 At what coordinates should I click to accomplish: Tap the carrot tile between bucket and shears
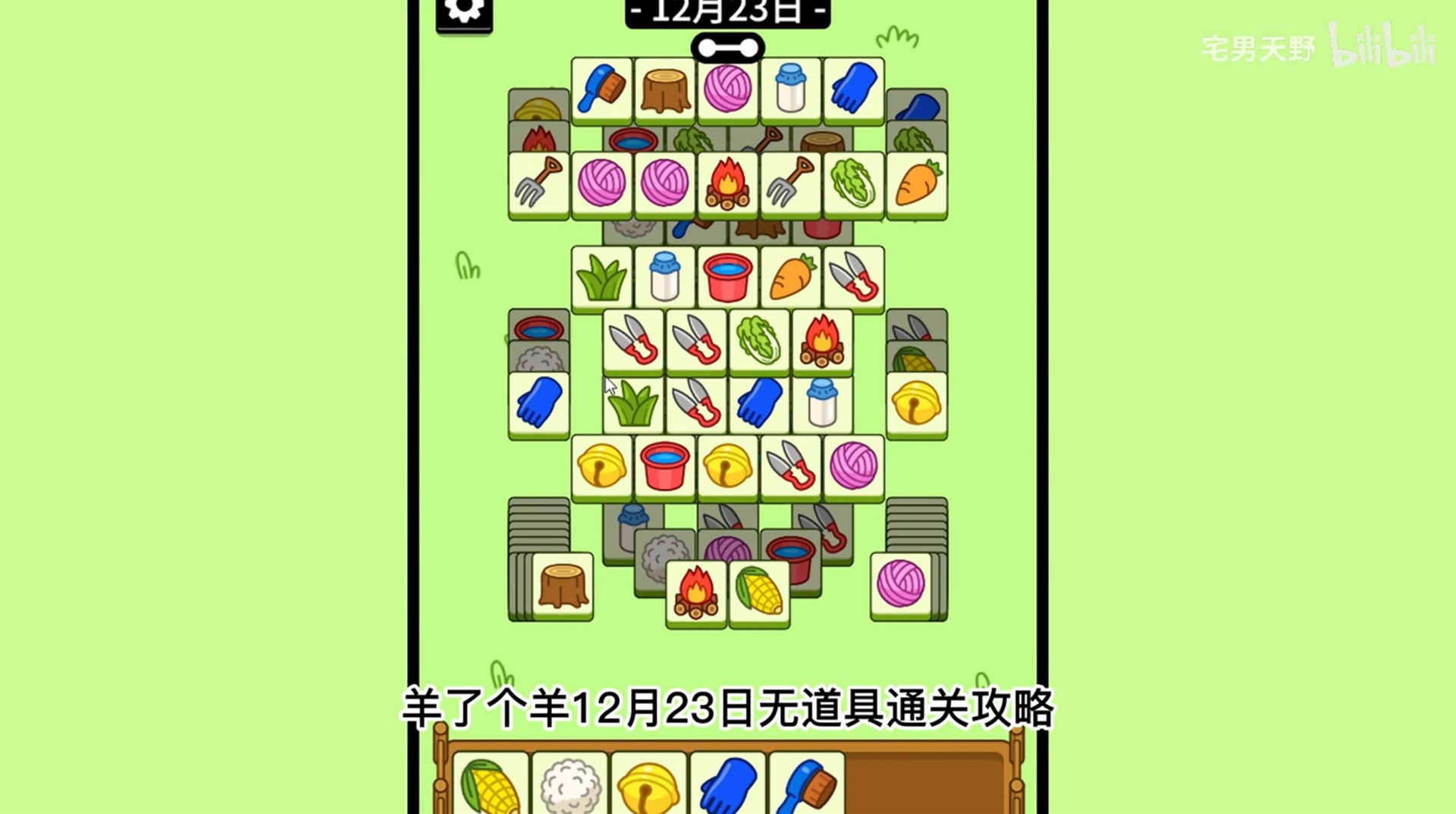[x=790, y=277]
